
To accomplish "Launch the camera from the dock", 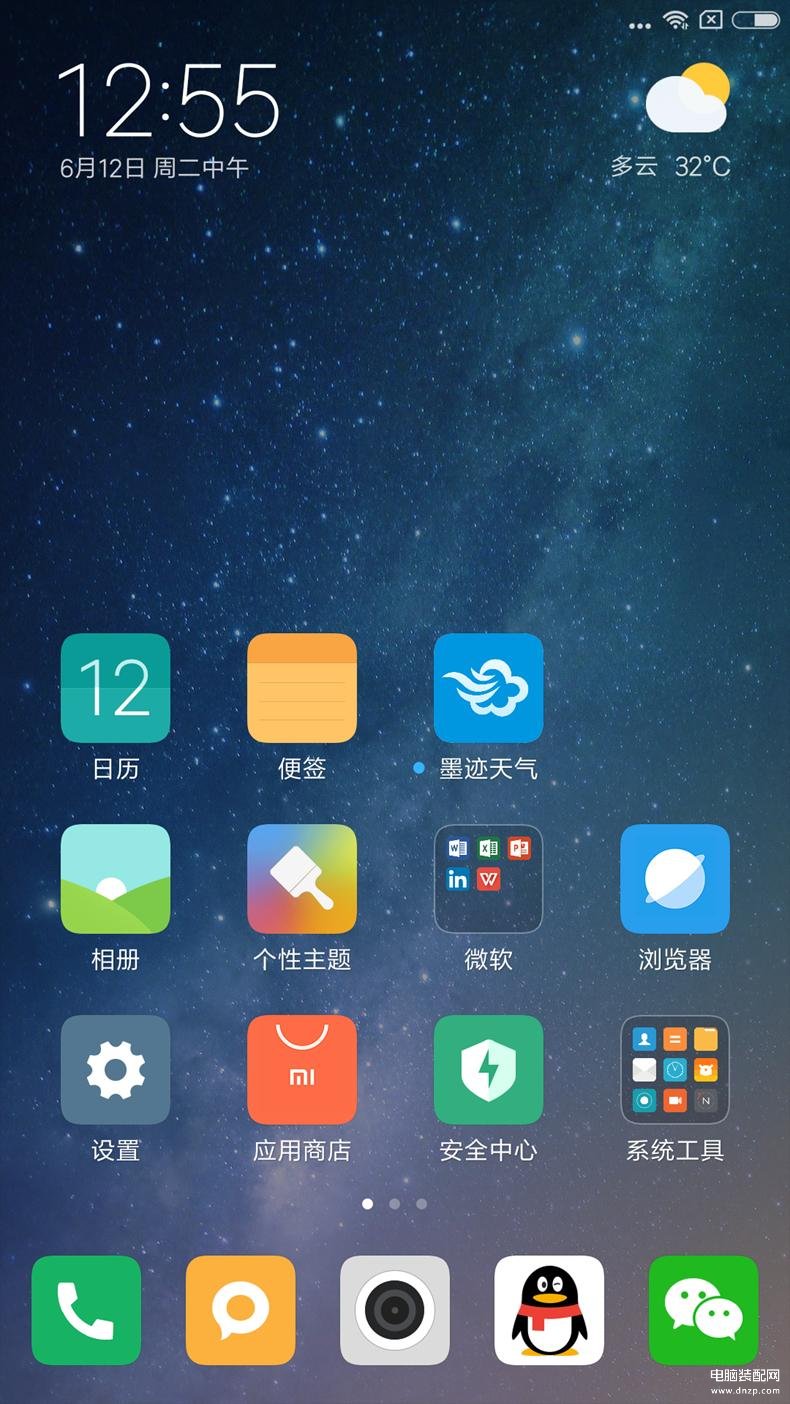I will (x=395, y=1310).
